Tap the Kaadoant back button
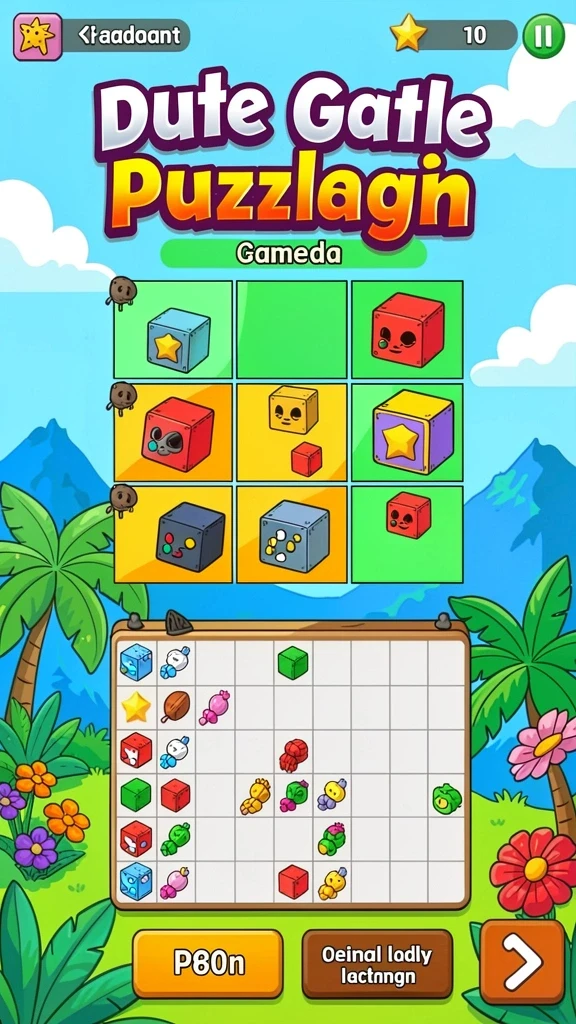The width and height of the screenshot is (576, 1024). coord(127,35)
